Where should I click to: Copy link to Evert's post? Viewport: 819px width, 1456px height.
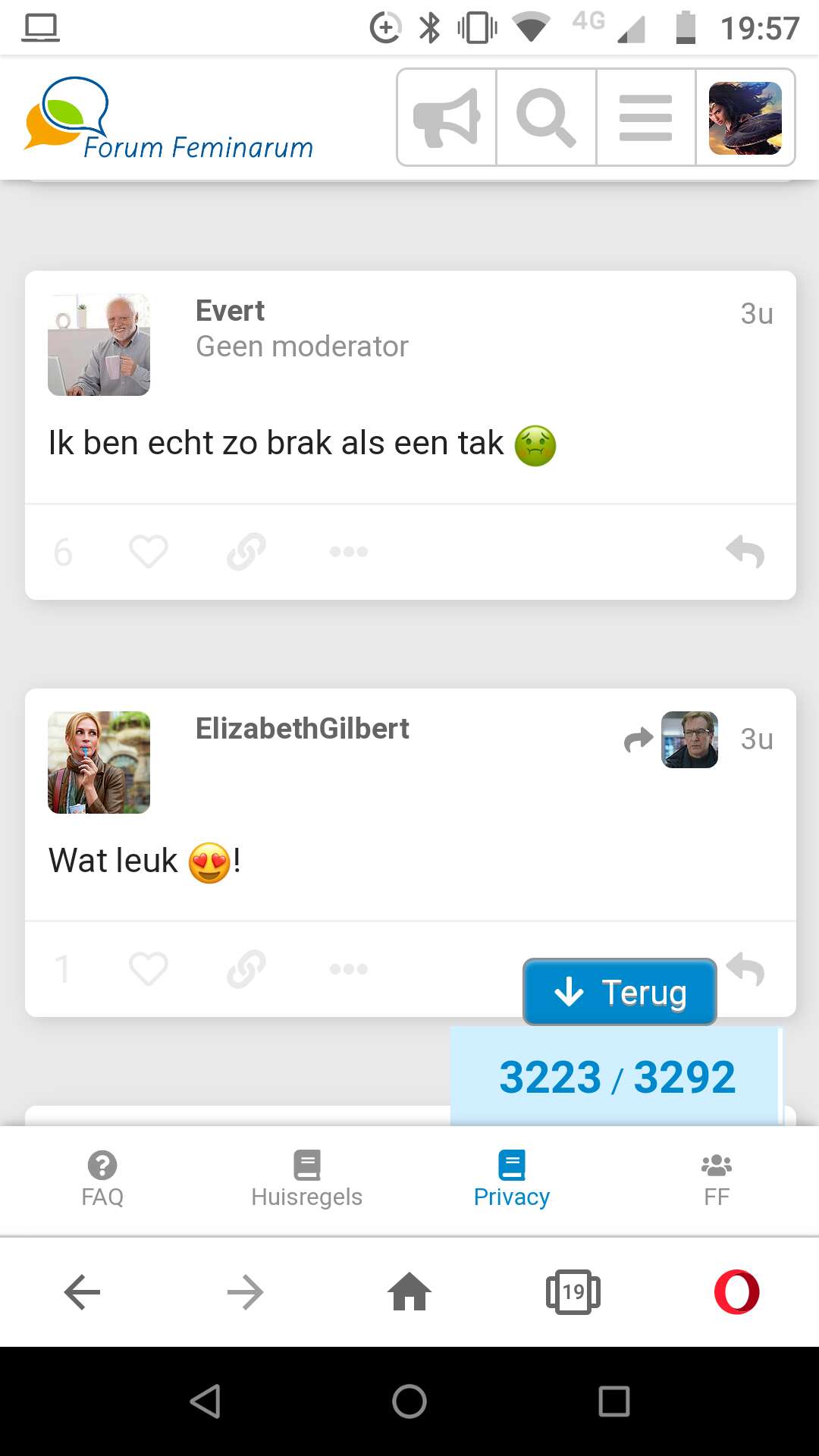(x=246, y=551)
